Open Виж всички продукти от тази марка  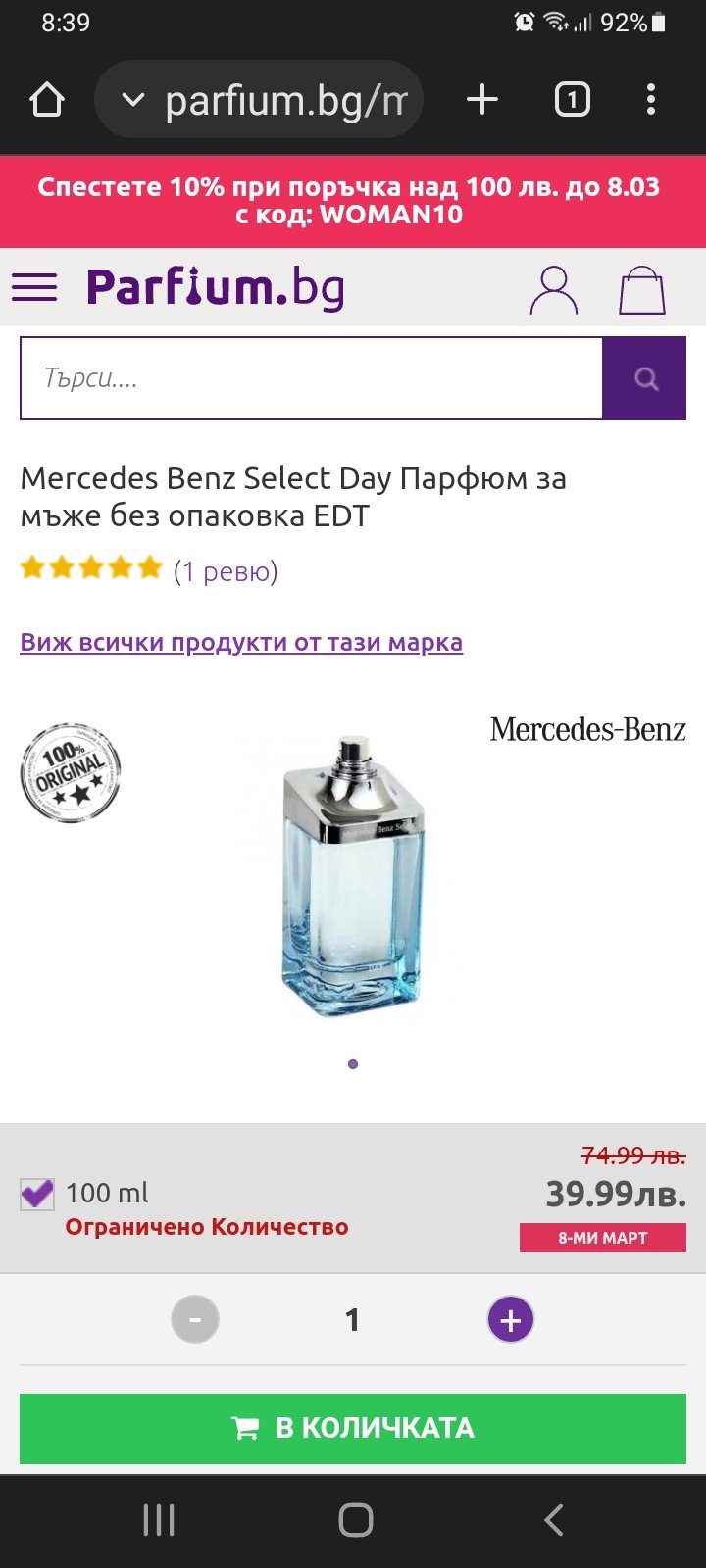click(x=241, y=643)
